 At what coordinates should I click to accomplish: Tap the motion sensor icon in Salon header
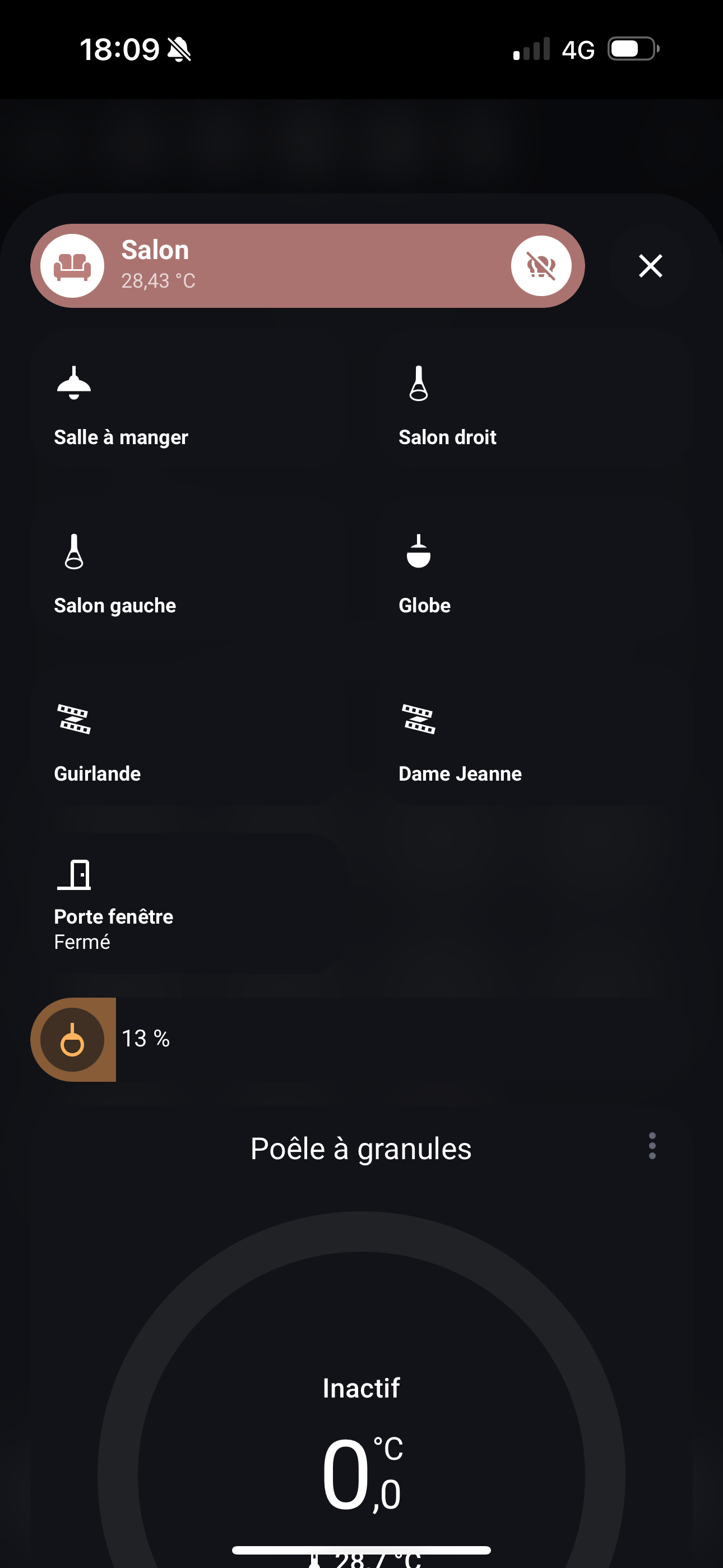coord(540,266)
